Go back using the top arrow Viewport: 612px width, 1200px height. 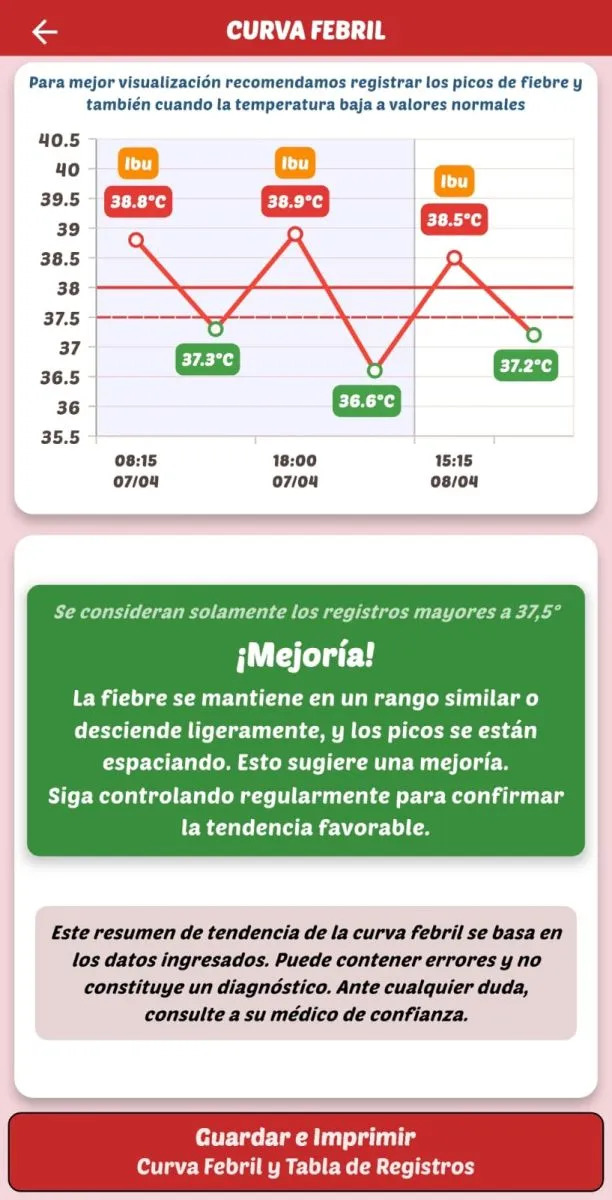coord(46,32)
